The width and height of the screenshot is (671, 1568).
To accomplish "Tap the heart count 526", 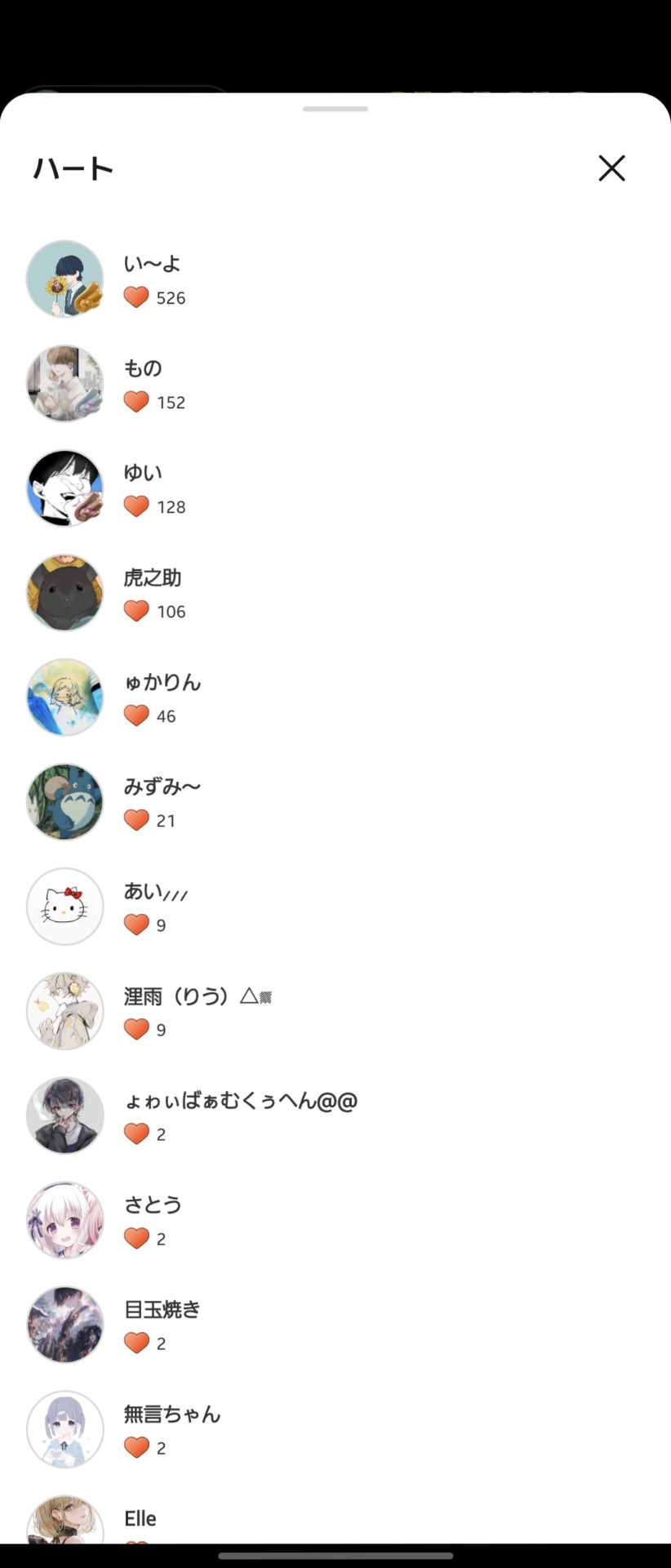I will click(x=170, y=297).
